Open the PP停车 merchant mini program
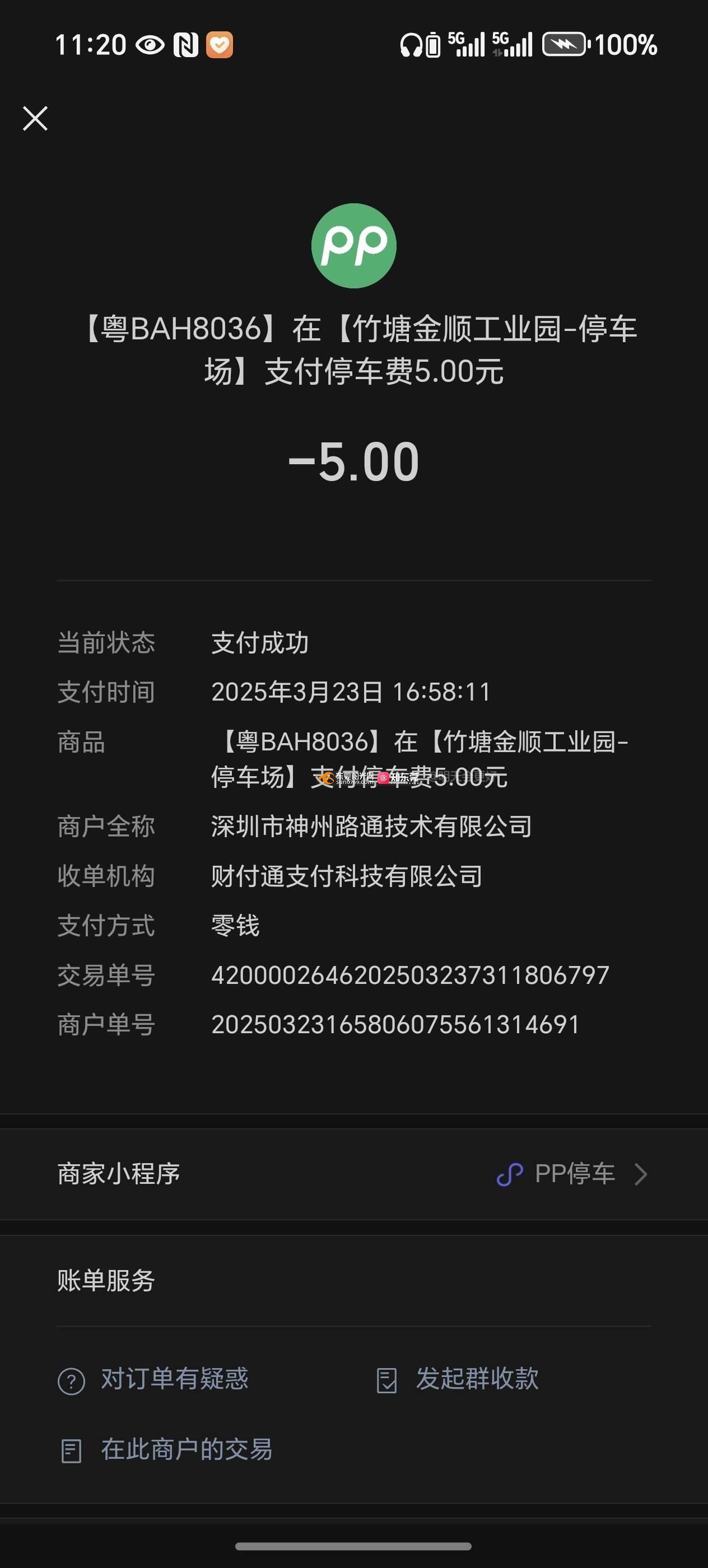This screenshot has height=1568, width=708. [x=572, y=1174]
